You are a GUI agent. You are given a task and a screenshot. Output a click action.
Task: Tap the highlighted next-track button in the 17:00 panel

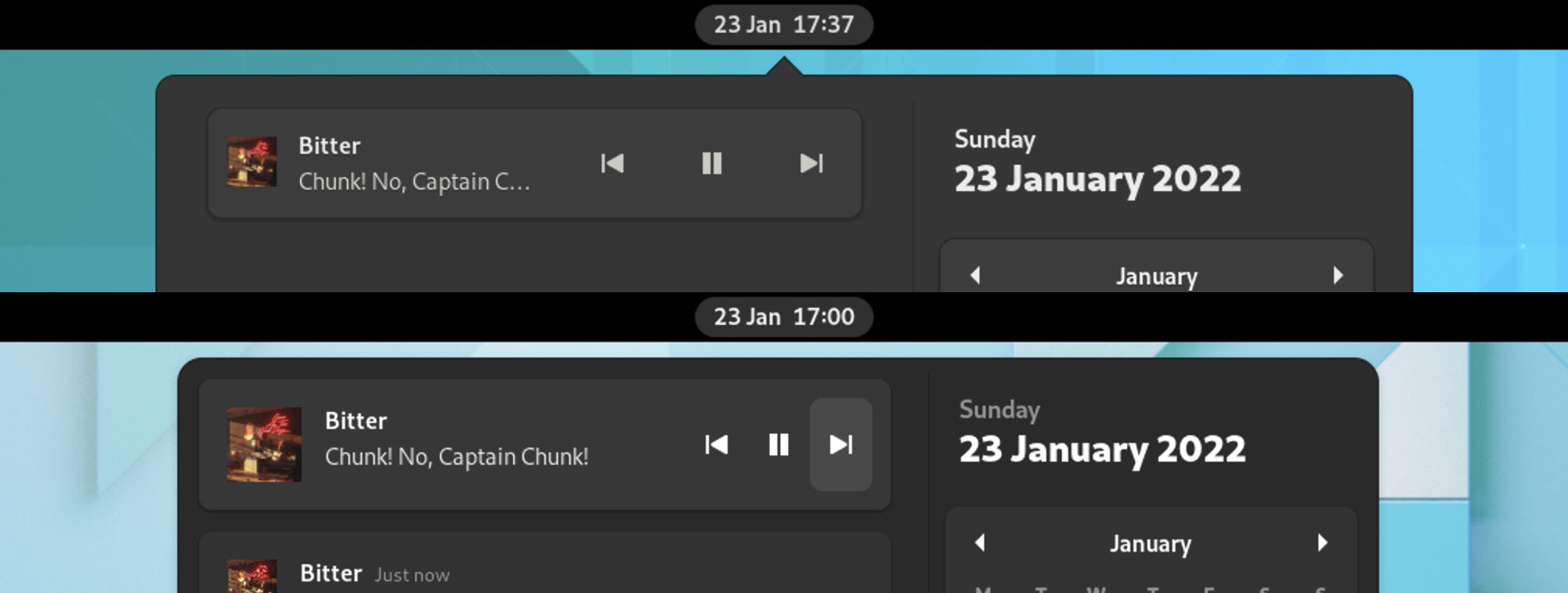(840, 445)
